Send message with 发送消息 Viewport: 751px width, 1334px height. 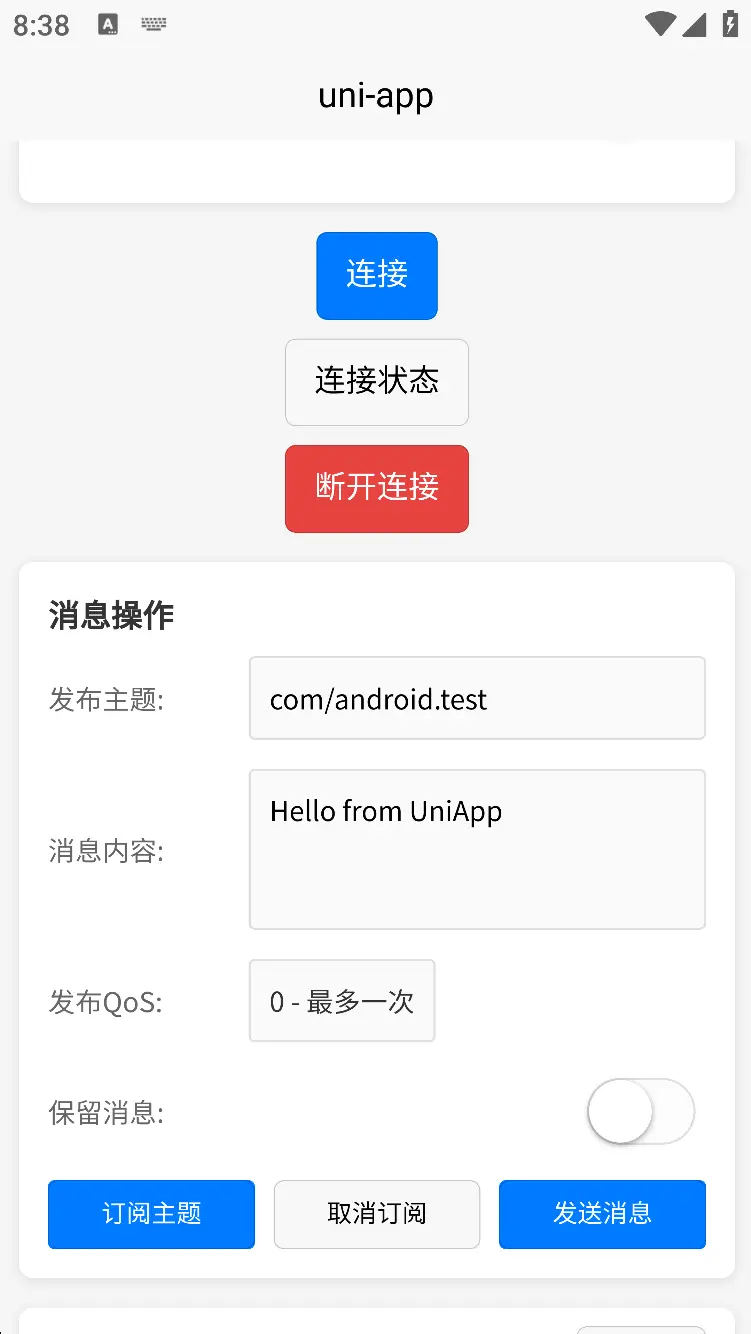(x=602, y=1214)
